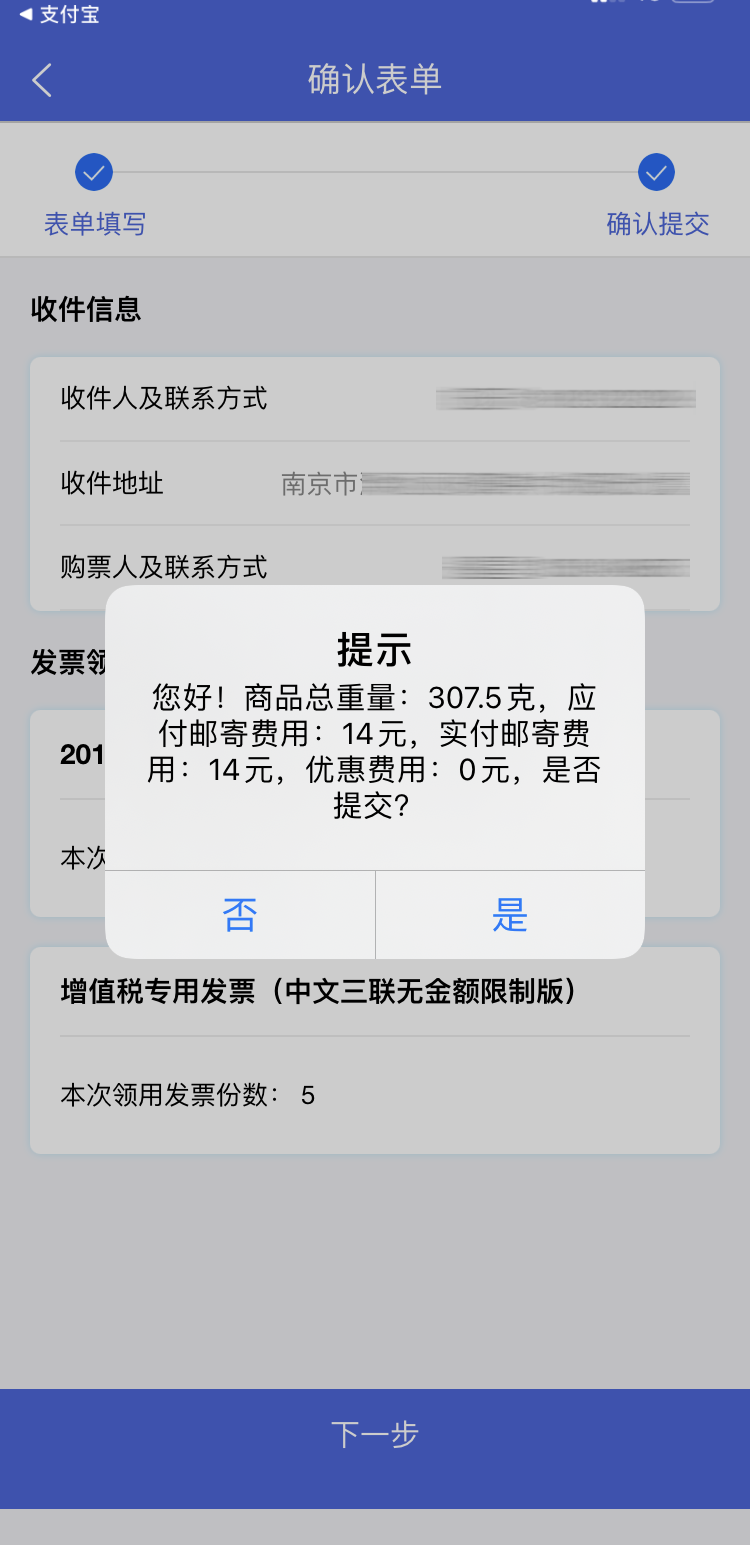Viewport: 750px width, 1545px height.
Task: Go back using the header arrow
Action: 42,80
